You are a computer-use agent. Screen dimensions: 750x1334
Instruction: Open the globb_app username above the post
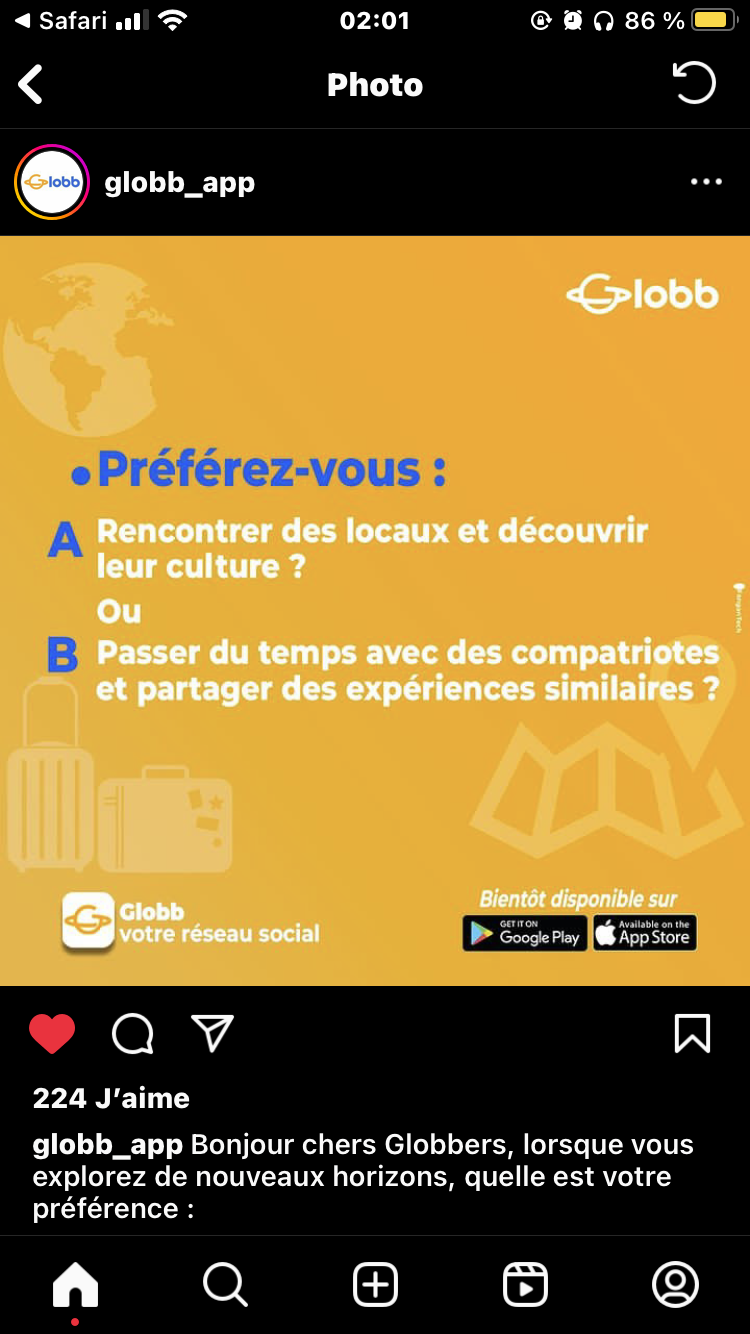[x=180, y=183]
